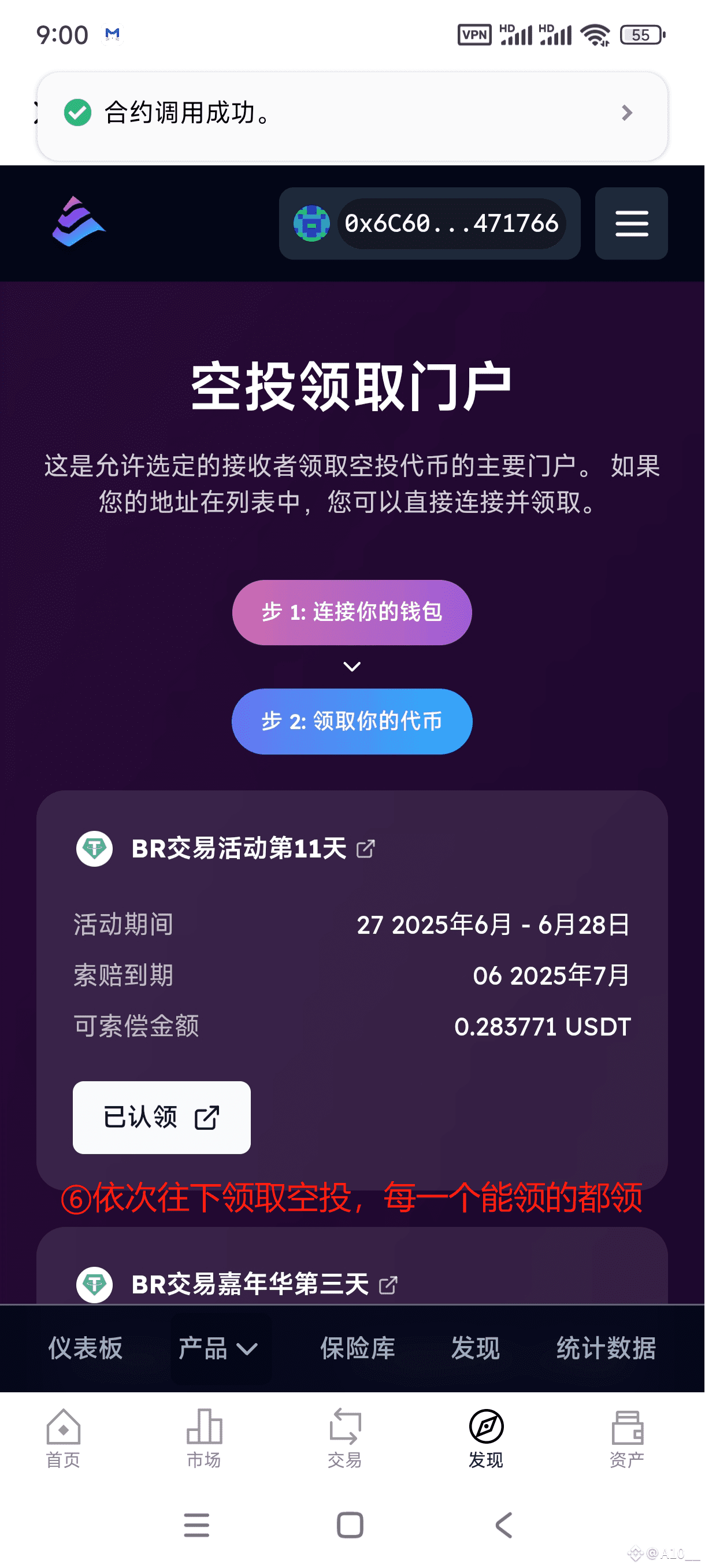Open 保险库 section
The image size is (705, 1568).
tap(358, 1348)
